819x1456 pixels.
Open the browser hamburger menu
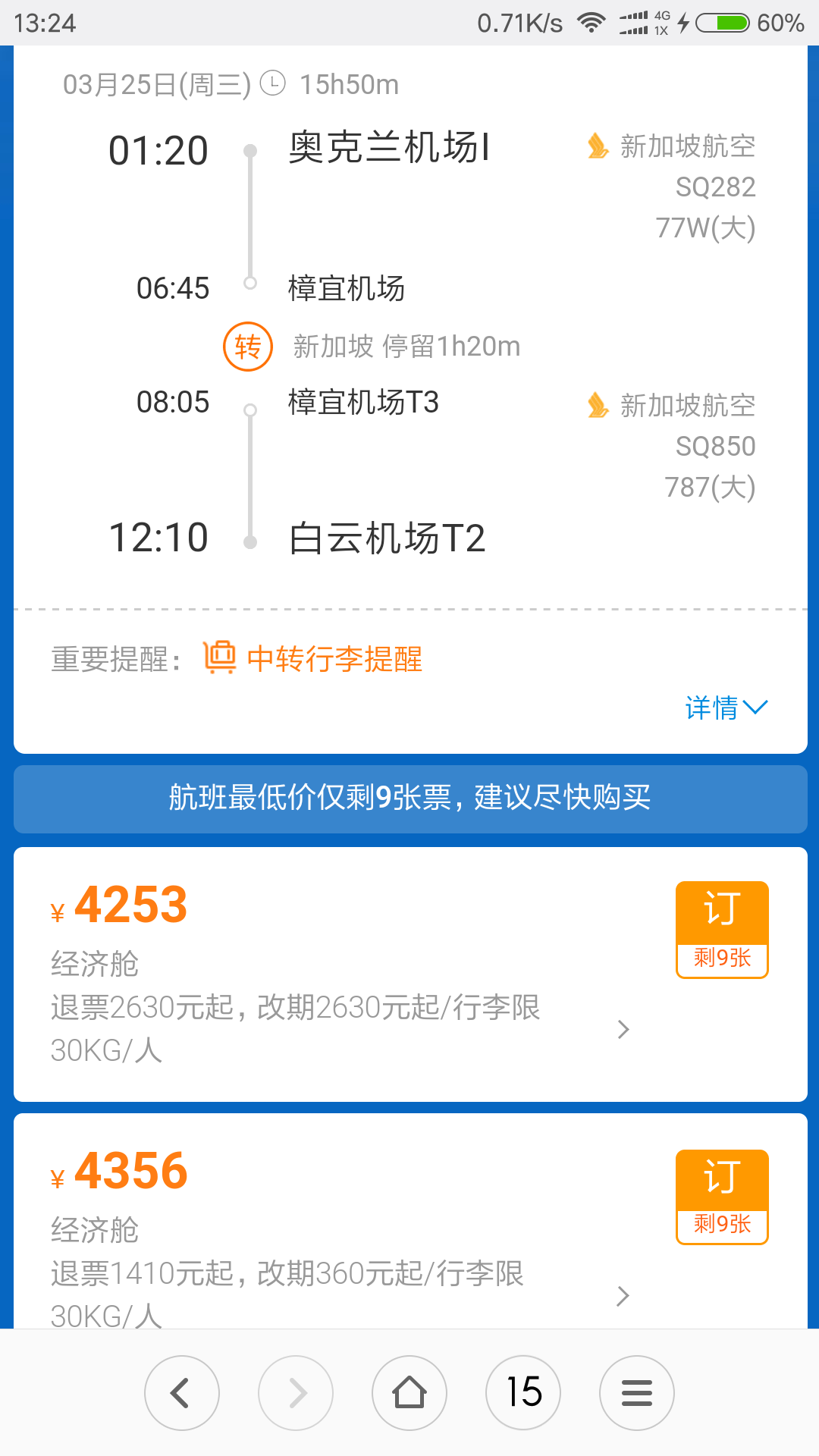637,1392
